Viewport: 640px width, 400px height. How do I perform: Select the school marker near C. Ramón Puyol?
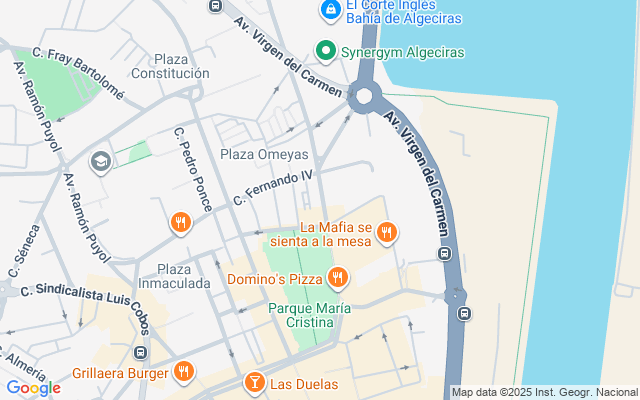pos(100,160)
